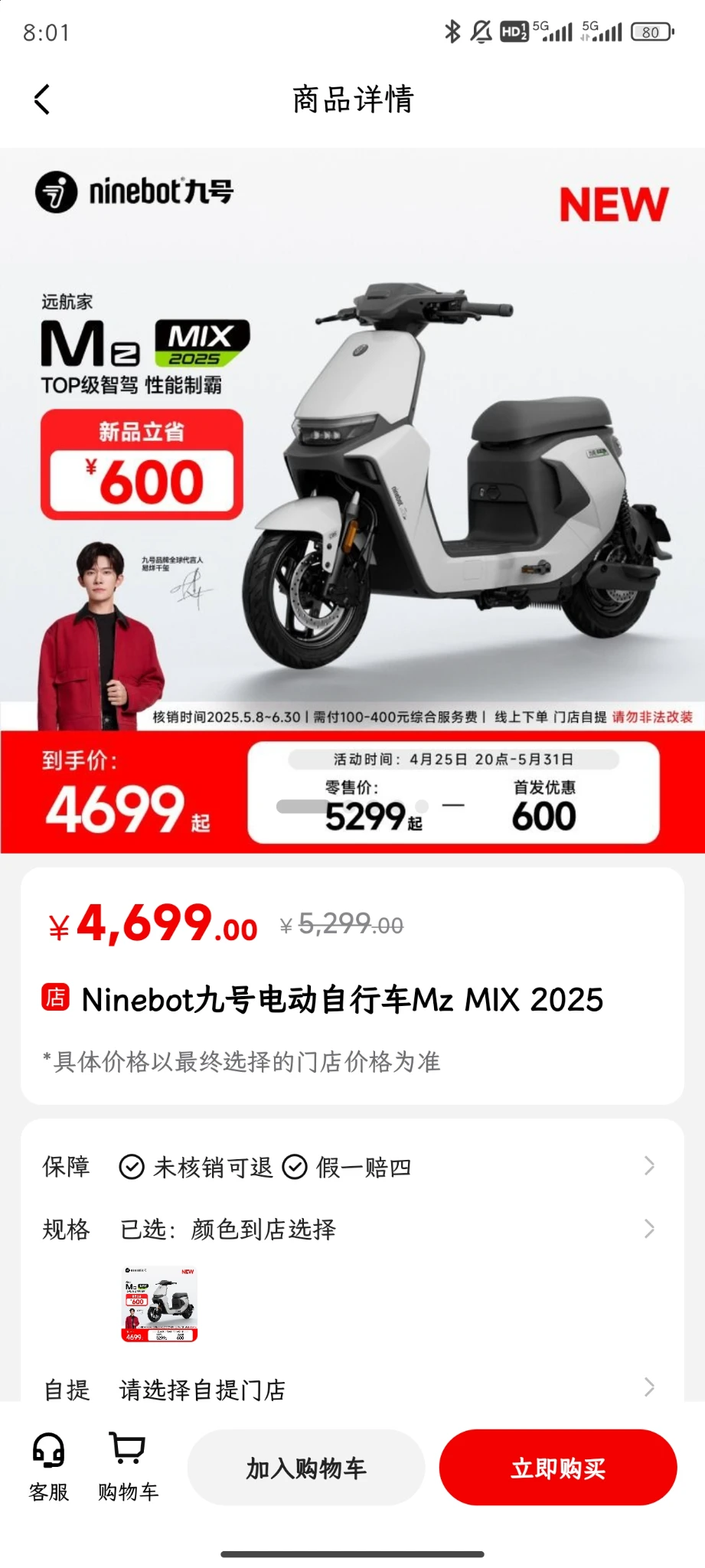The width and height of the screenshot is (705, 1568).
Task: Open the 保障 guarantee details row
Action: (352, 1167)
